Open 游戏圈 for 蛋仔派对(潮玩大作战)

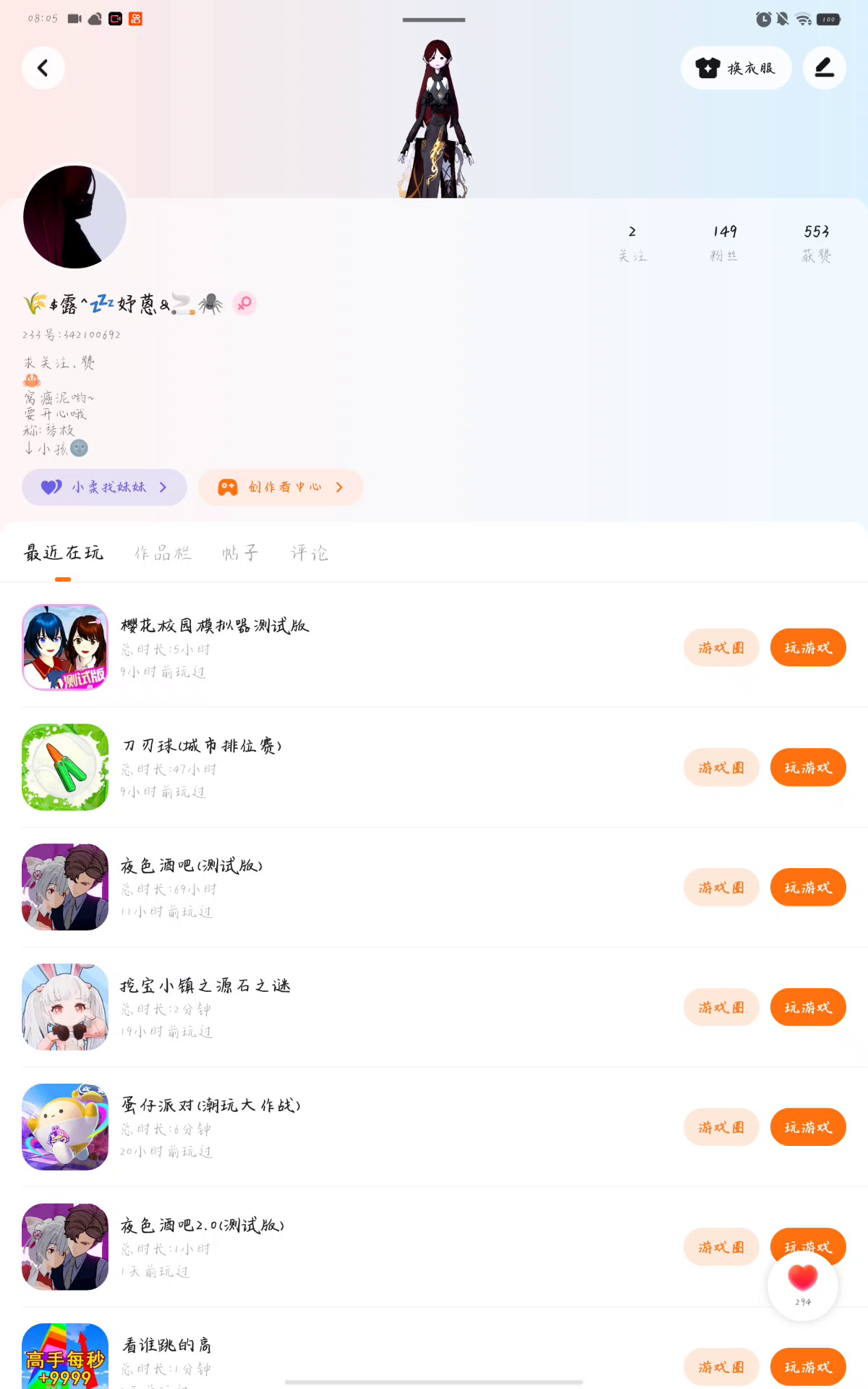point(721,1128)
